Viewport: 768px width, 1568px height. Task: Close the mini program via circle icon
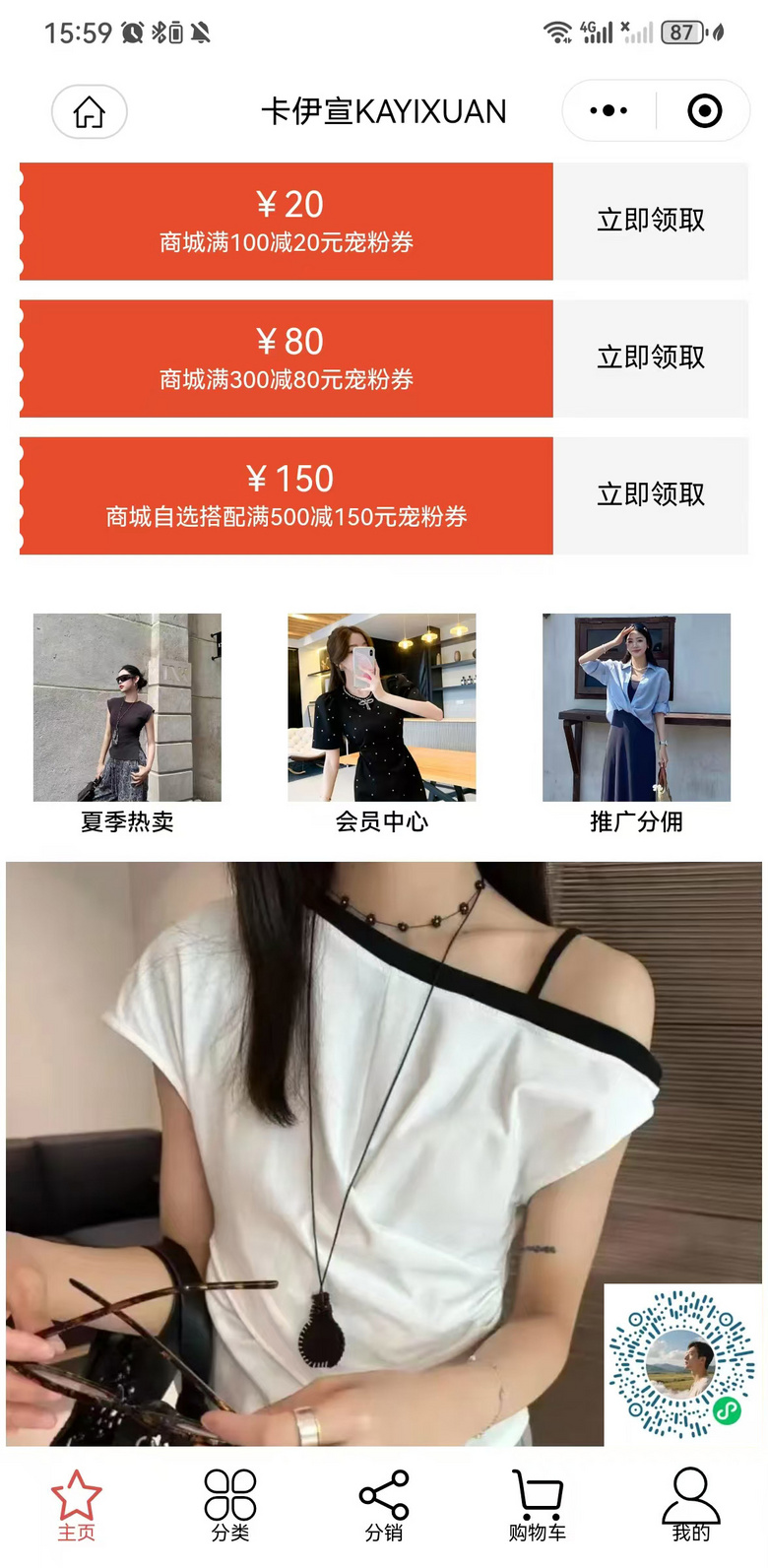click(704, 110)
